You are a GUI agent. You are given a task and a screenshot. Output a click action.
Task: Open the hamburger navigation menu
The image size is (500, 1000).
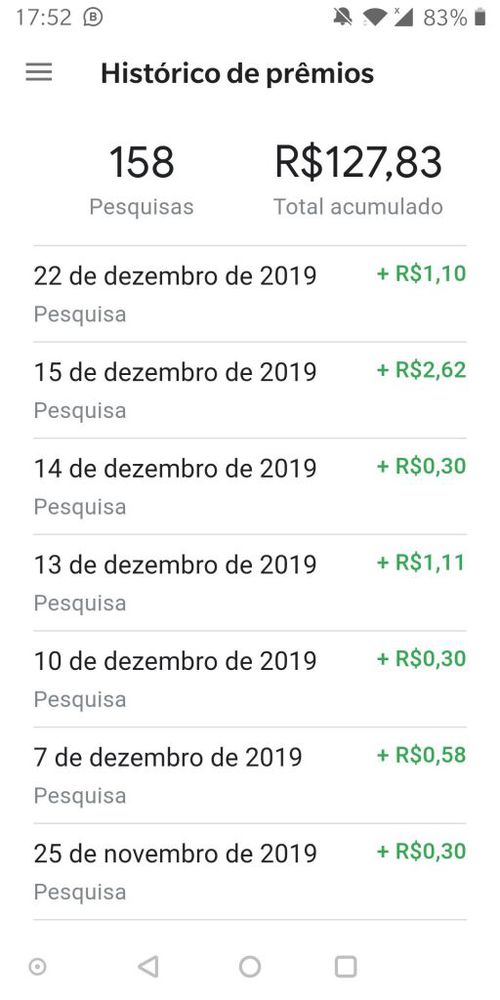tap(39, 73)
